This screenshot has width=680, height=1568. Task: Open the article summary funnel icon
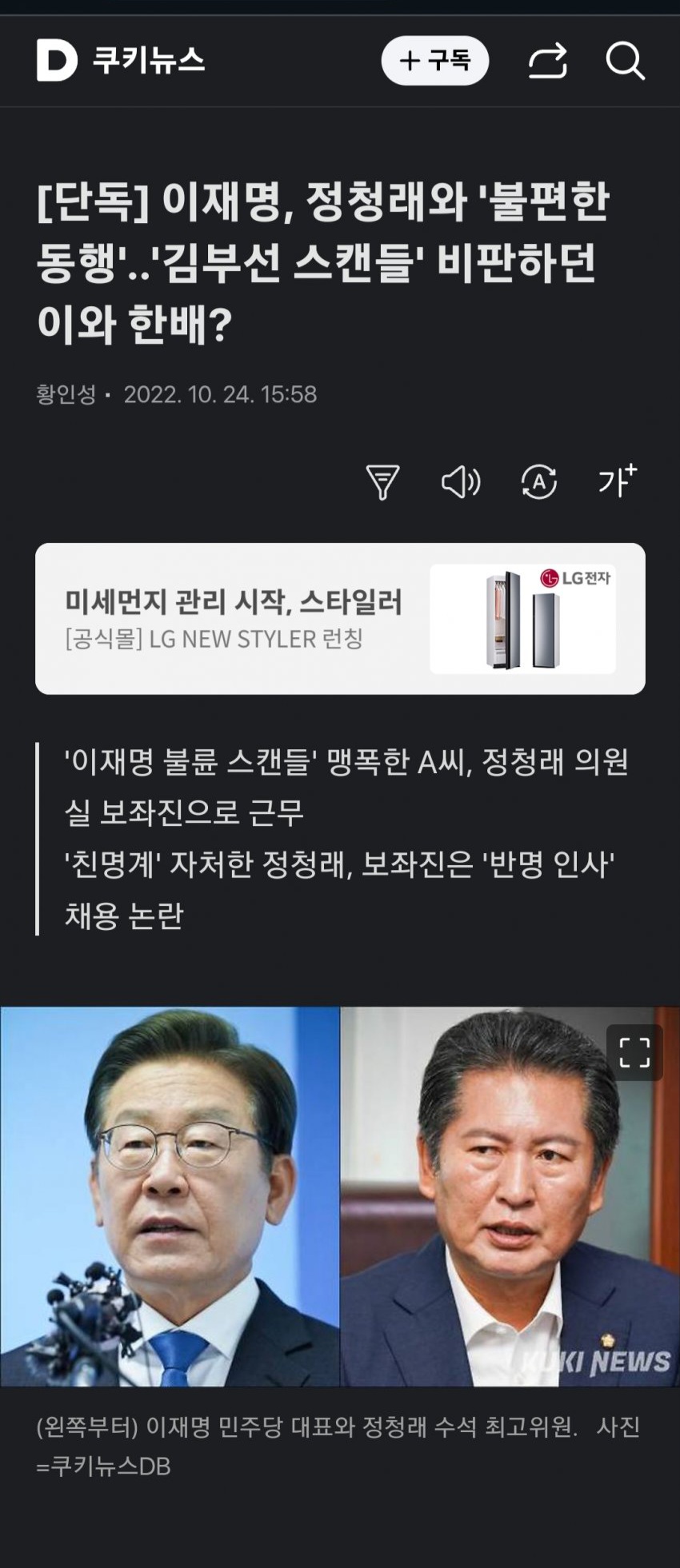click(x=384, y=481)
